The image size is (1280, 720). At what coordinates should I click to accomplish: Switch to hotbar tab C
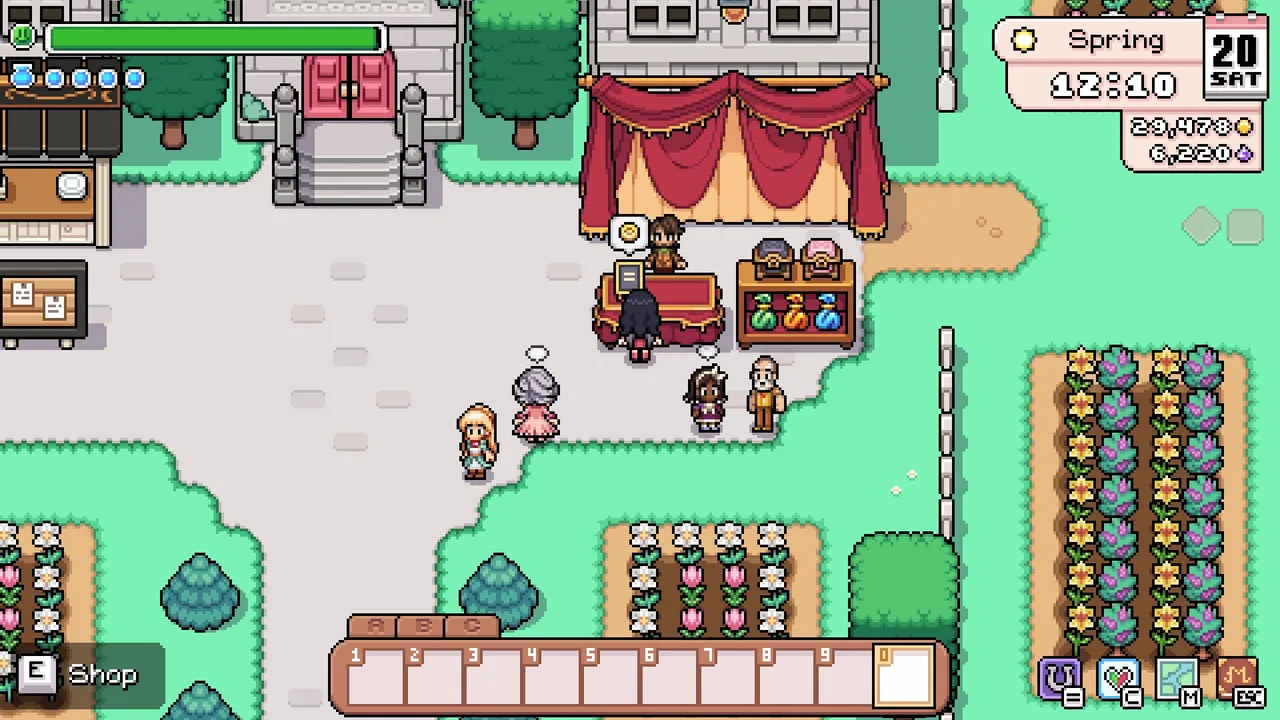click(471, 627)
